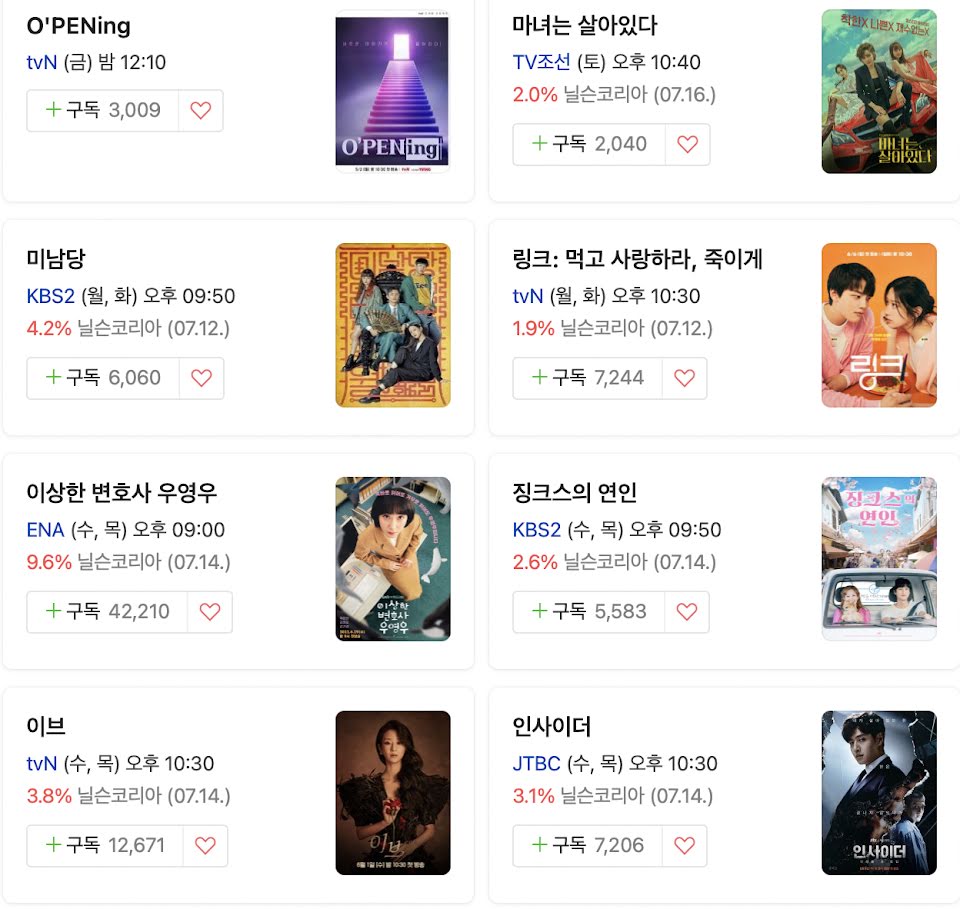The height and width of the screenshot is (909, 960).
Task: Subscribe to 마녀는 살아있다
Action: [589, 144]
